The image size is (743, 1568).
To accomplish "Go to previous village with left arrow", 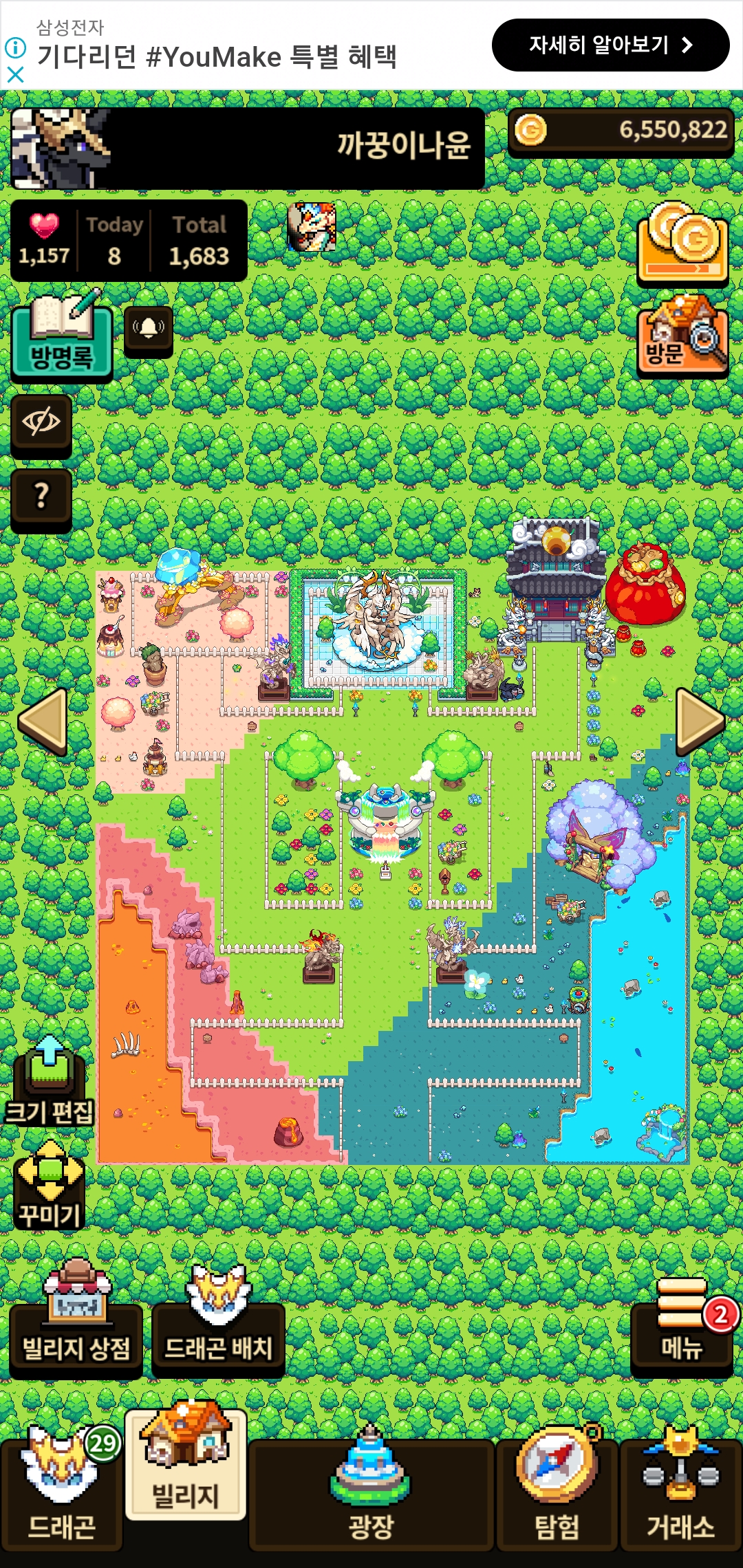I will [x=43, y=721].
